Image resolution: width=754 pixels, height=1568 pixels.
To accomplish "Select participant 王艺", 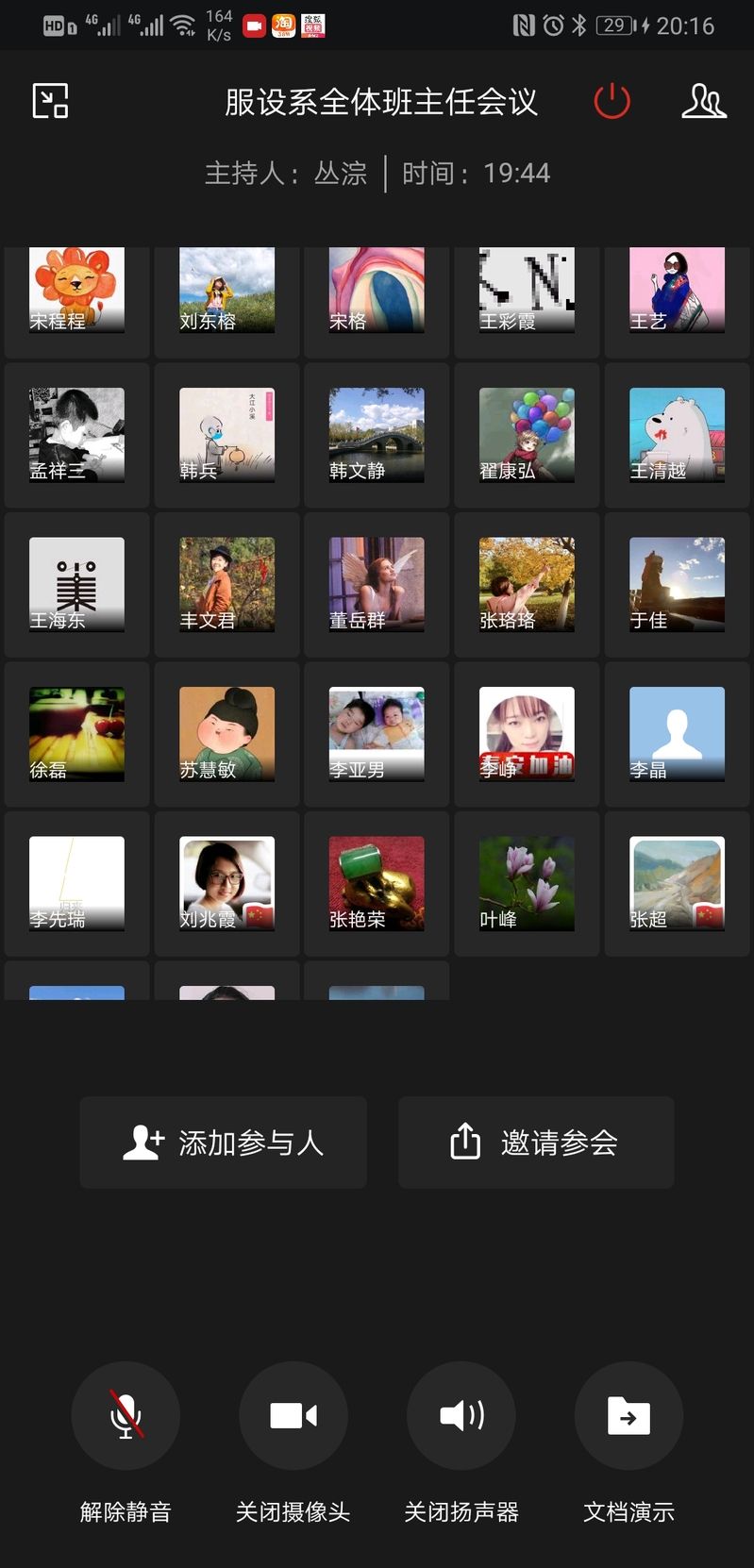I will tap(677, 291).
